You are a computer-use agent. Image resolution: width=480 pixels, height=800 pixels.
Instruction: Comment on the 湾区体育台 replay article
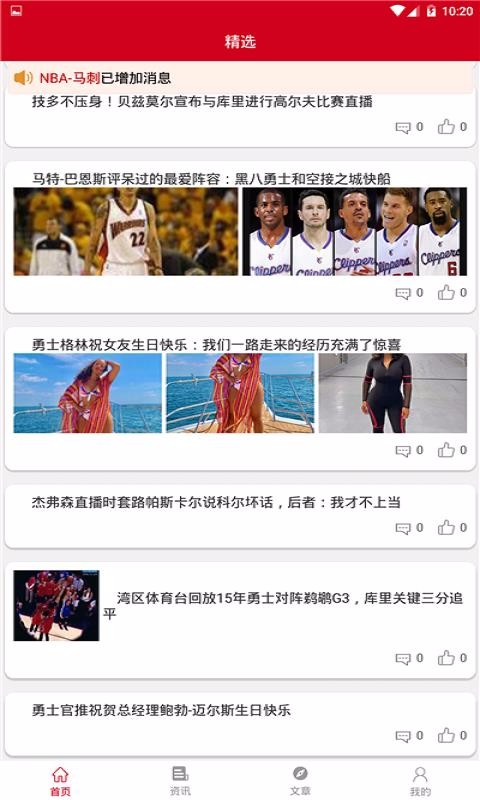tap(409, 658)
